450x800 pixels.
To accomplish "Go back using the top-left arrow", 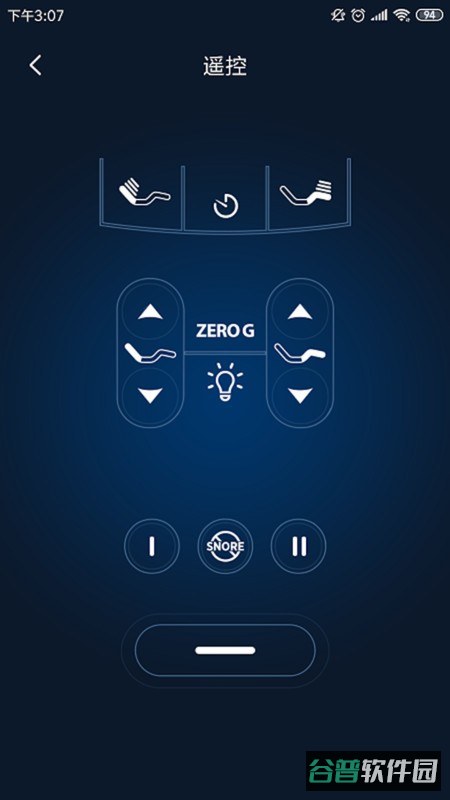I will pos(35,66).
